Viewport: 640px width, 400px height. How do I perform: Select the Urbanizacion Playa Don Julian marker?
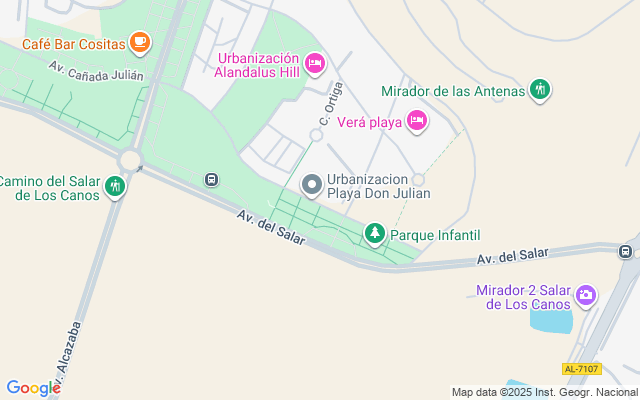pos(312,184)
